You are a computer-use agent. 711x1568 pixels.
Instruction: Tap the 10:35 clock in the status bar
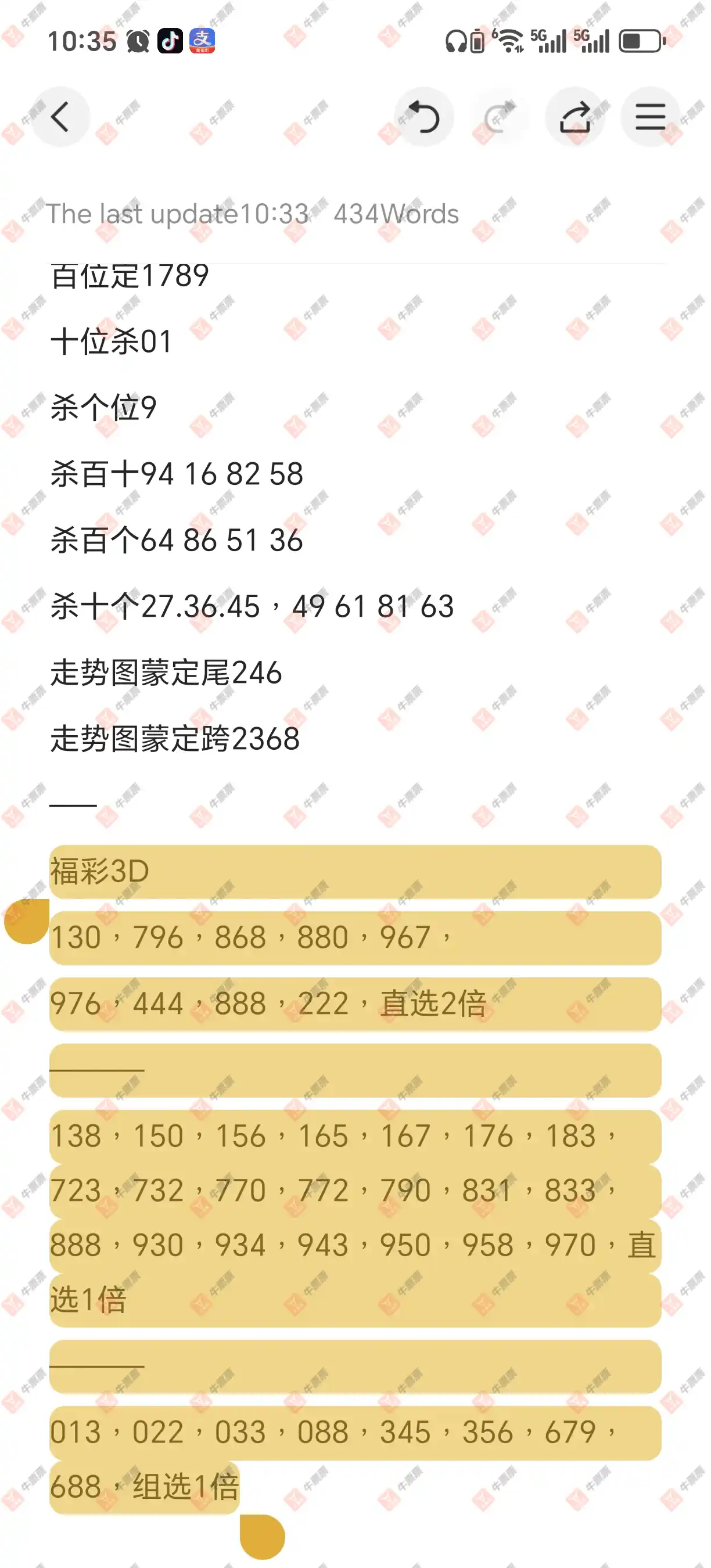[81, 41]
